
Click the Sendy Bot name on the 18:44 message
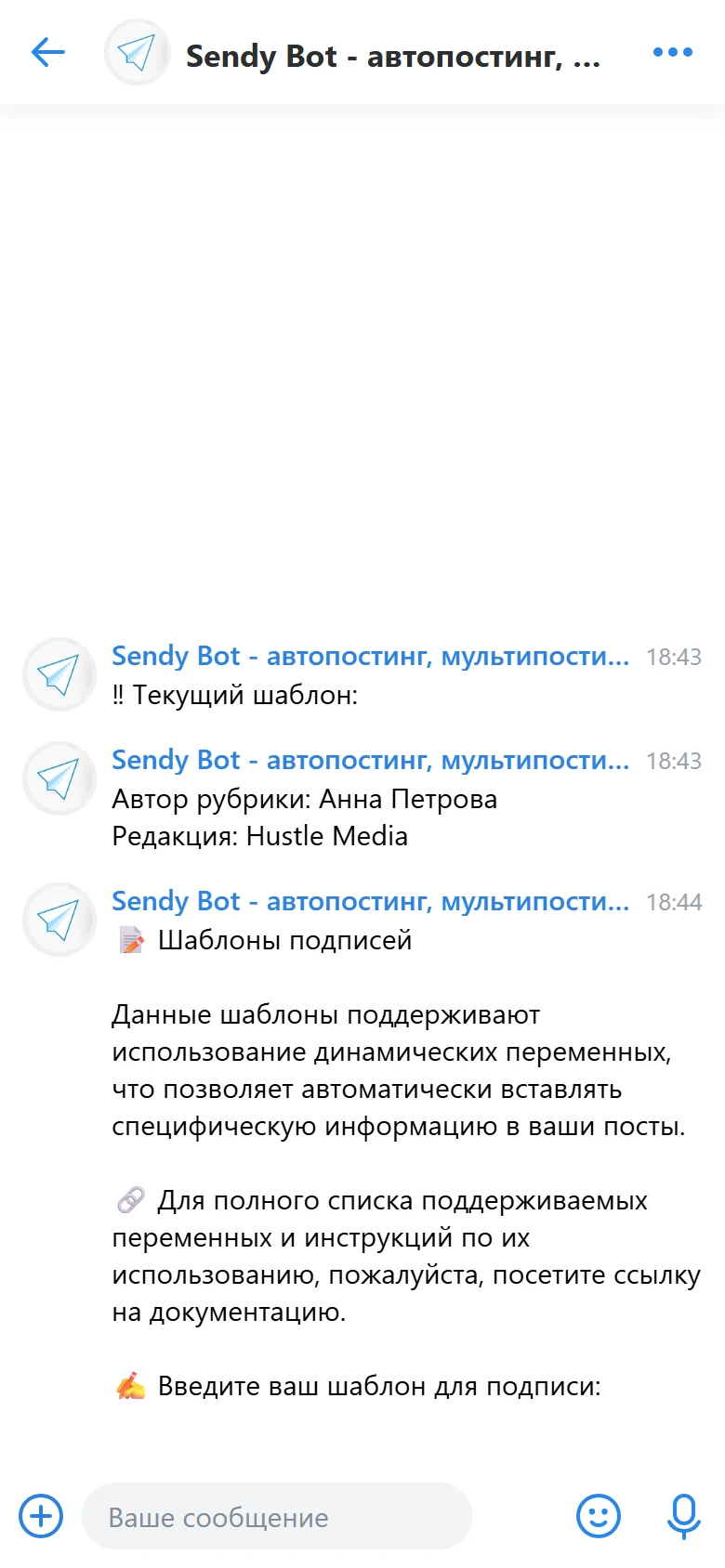(x=370, y=901)
